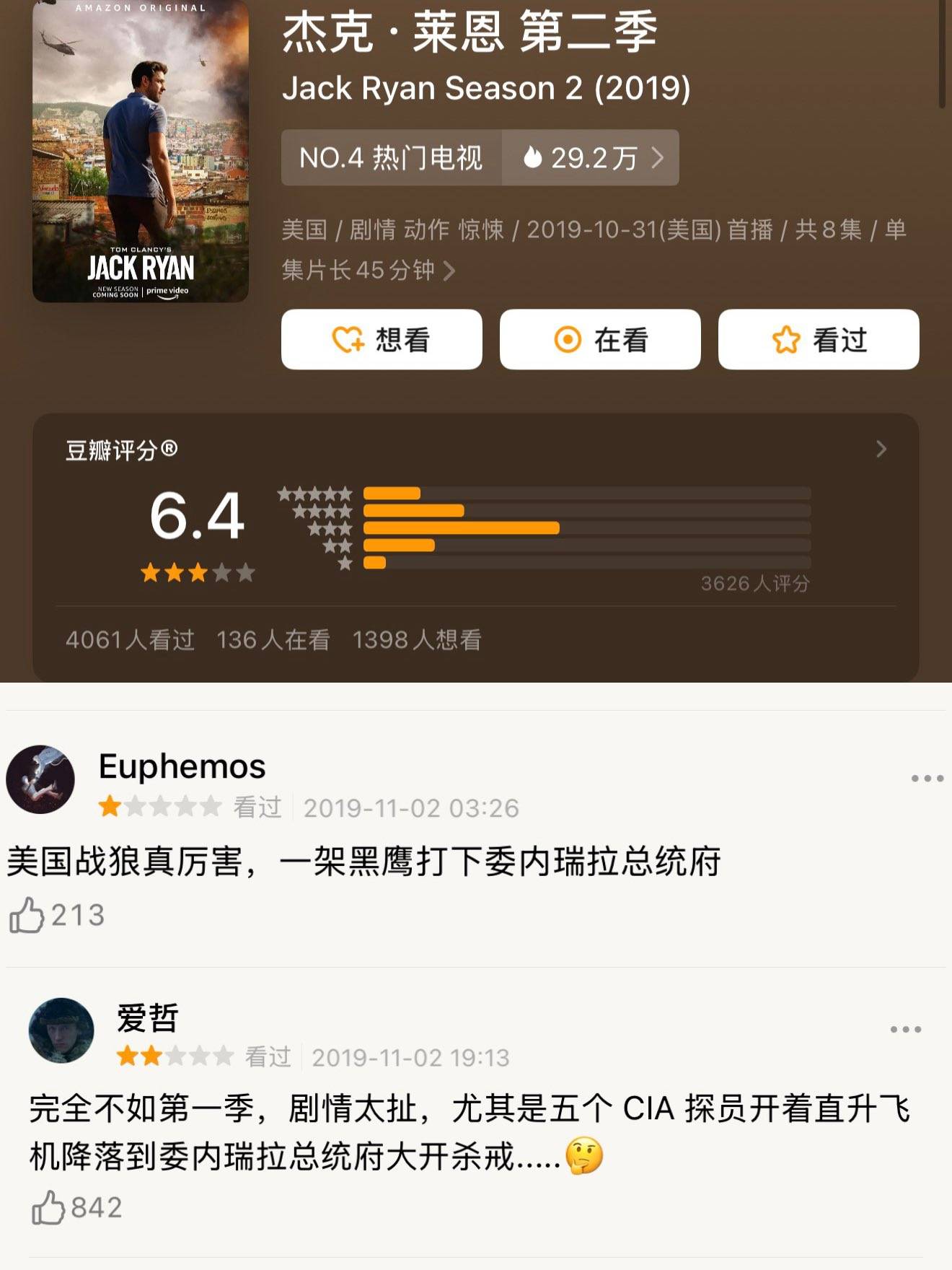
Task: Expand the show info with 单集片长45分钟
Action: [449, 271]
